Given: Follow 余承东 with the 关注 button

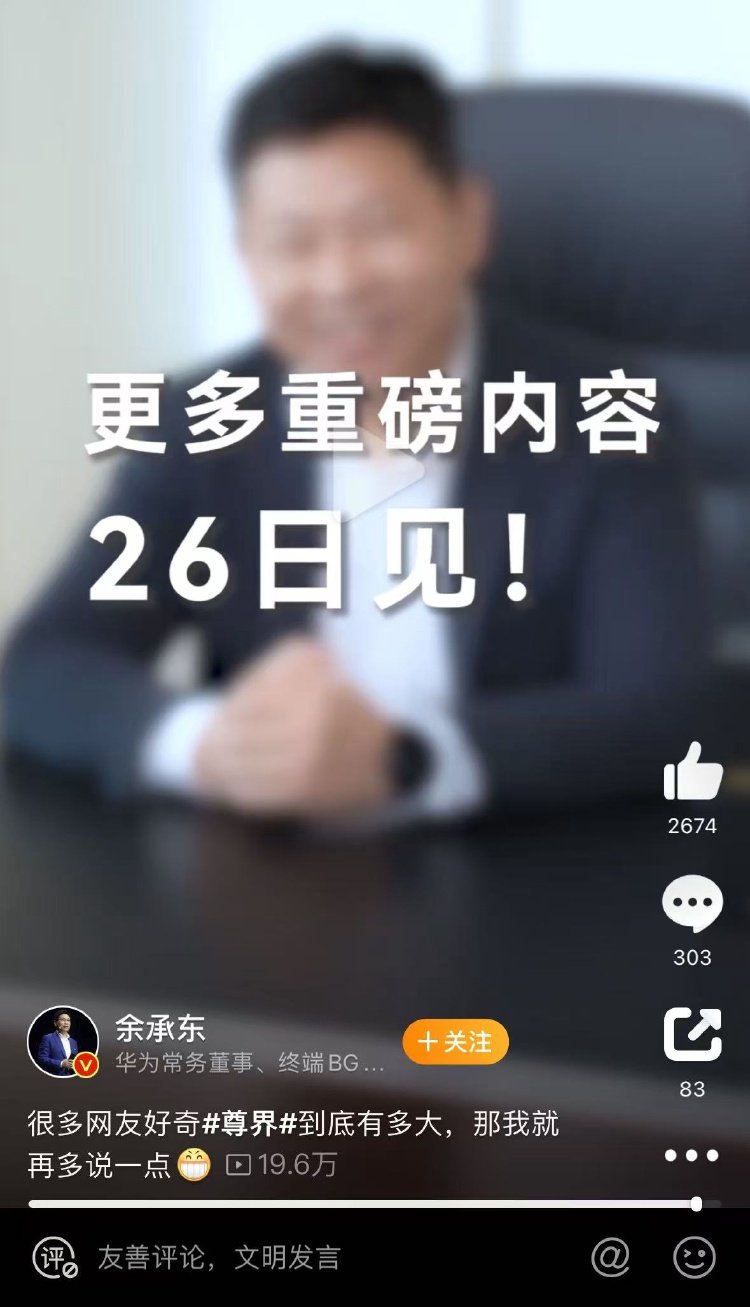Looking at the screenshot, I should pyautogui.click(x=455, y=1042).
